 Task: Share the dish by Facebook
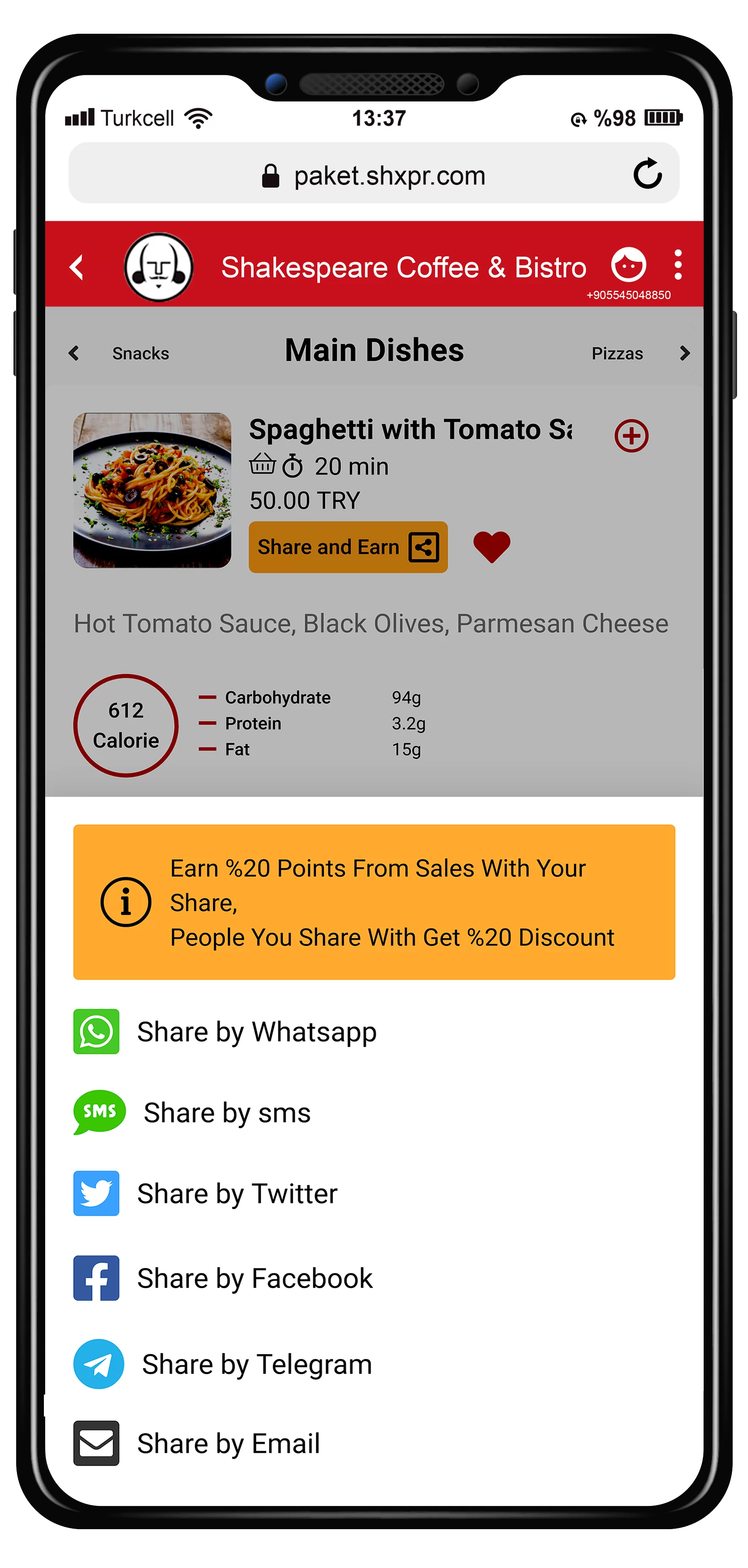click(223, 1278)
